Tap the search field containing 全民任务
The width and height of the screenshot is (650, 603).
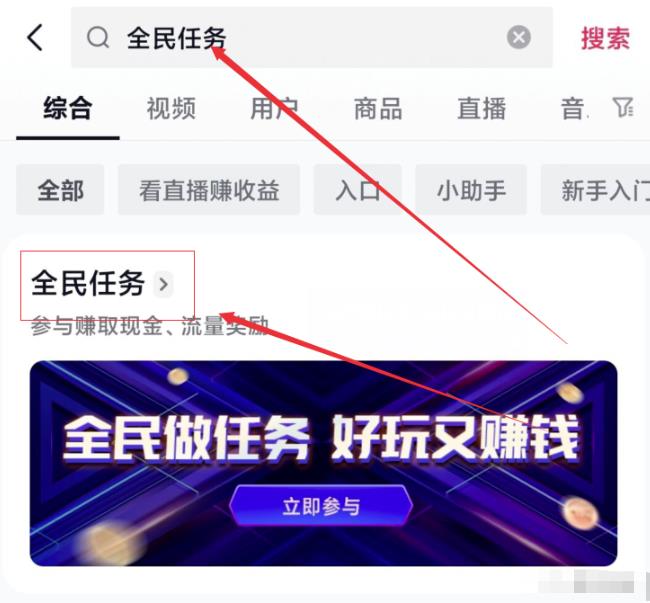pyautogui.click(x=300, y=38)
